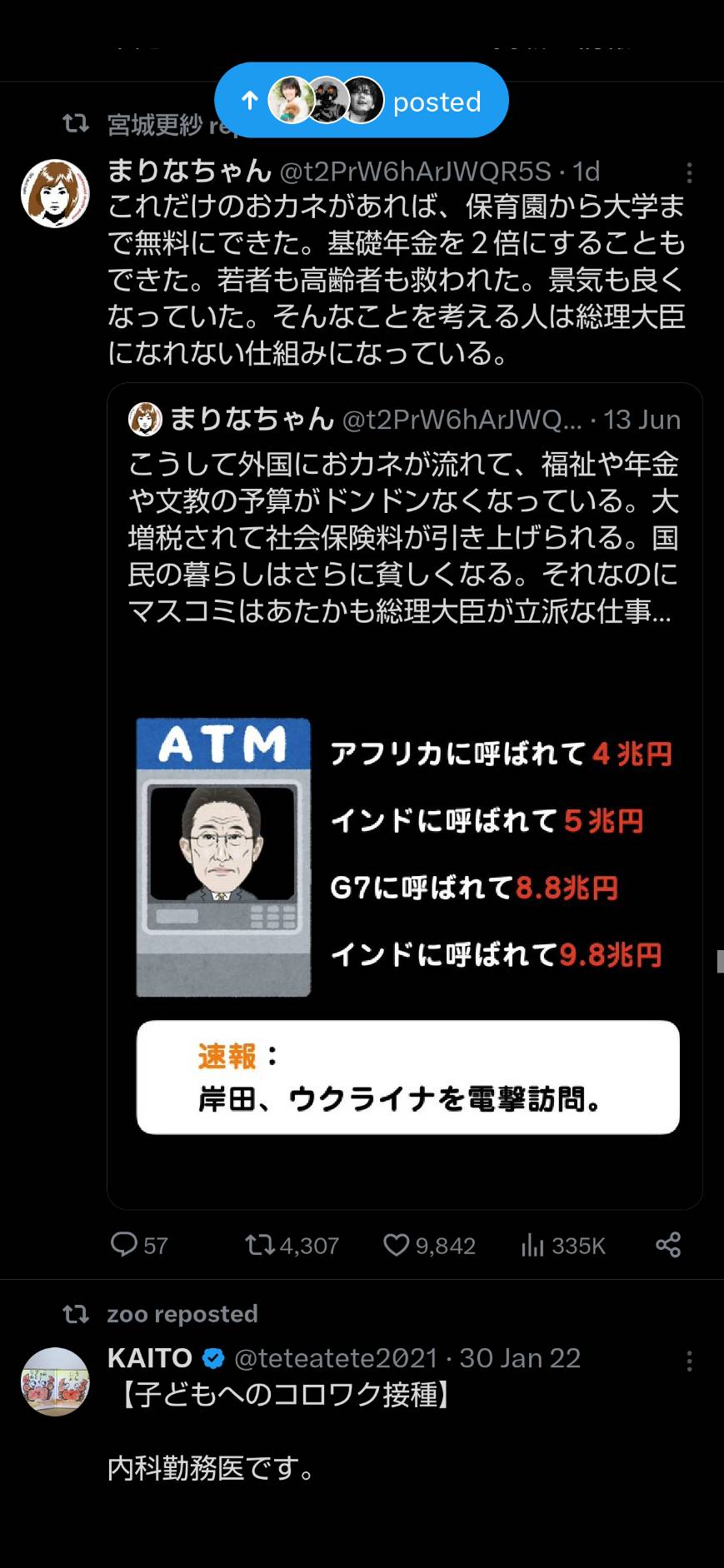
Task: Like まりなちゃん's post
Action: point(429,1245)
